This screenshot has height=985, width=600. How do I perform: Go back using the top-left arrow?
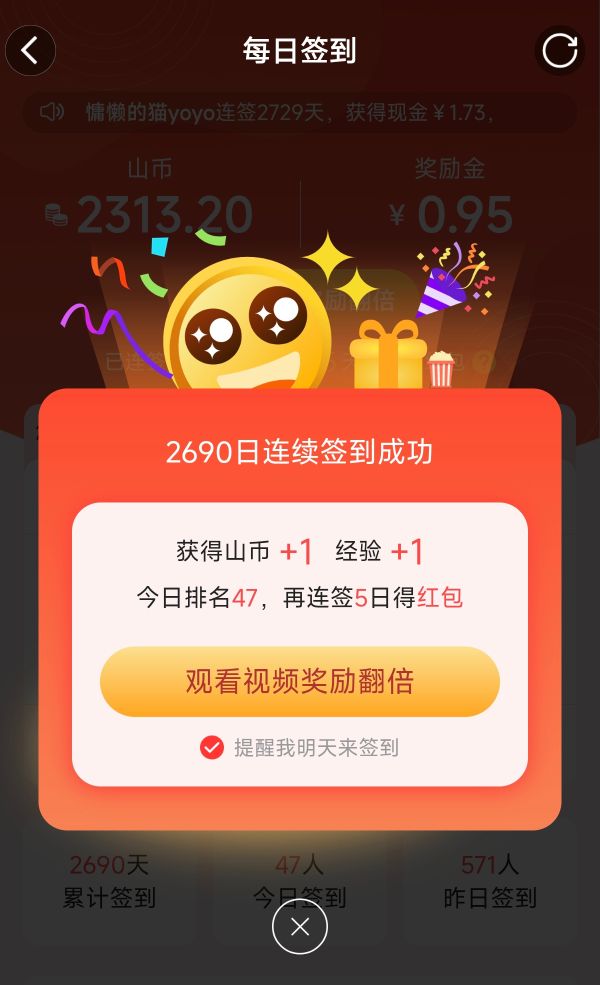(x=30, y=50)
